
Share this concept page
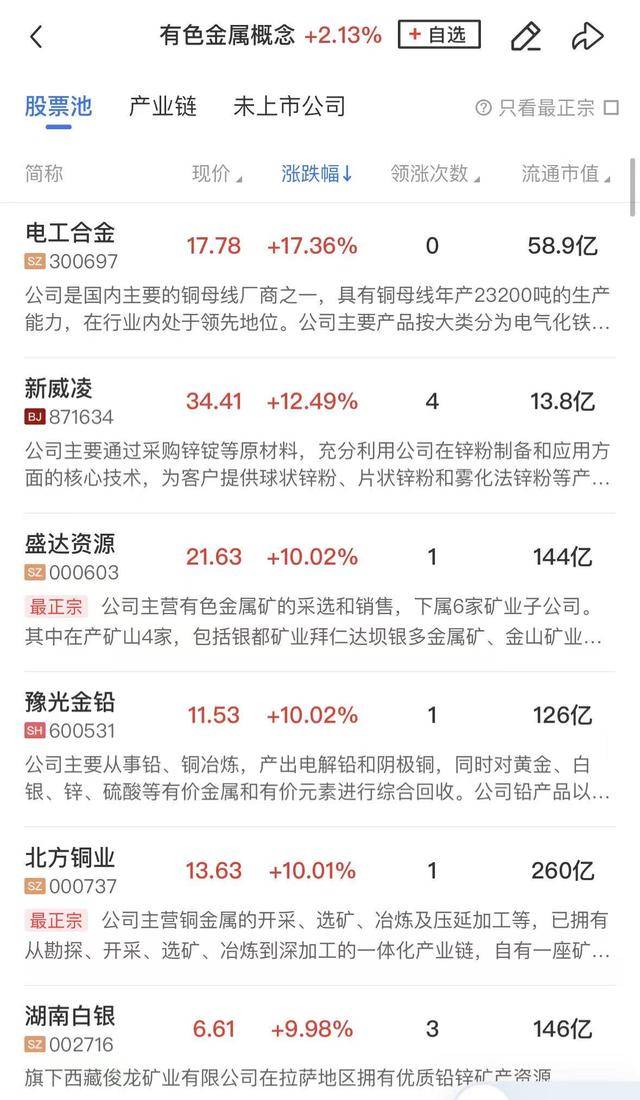[x=587, y=36]
